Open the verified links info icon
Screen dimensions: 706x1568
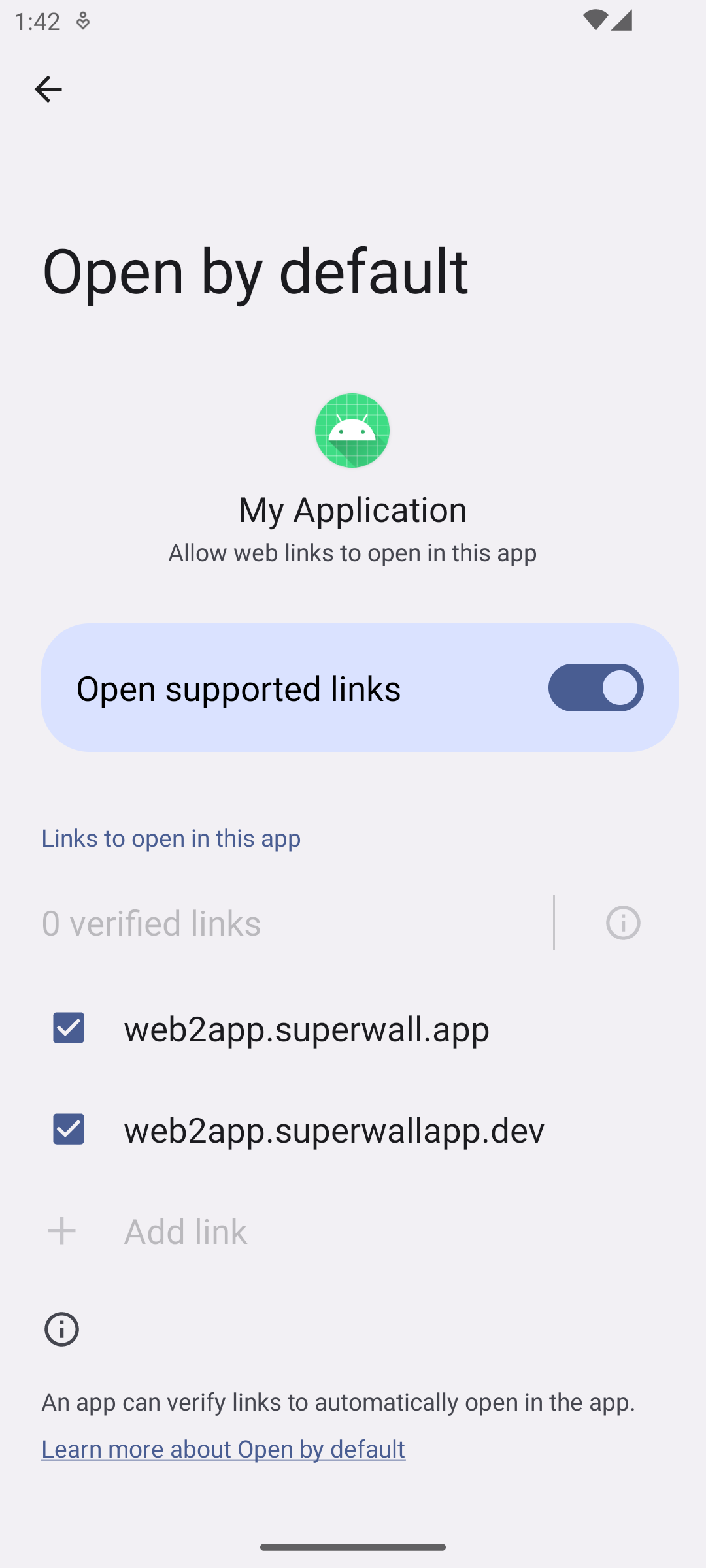point(622,923)
